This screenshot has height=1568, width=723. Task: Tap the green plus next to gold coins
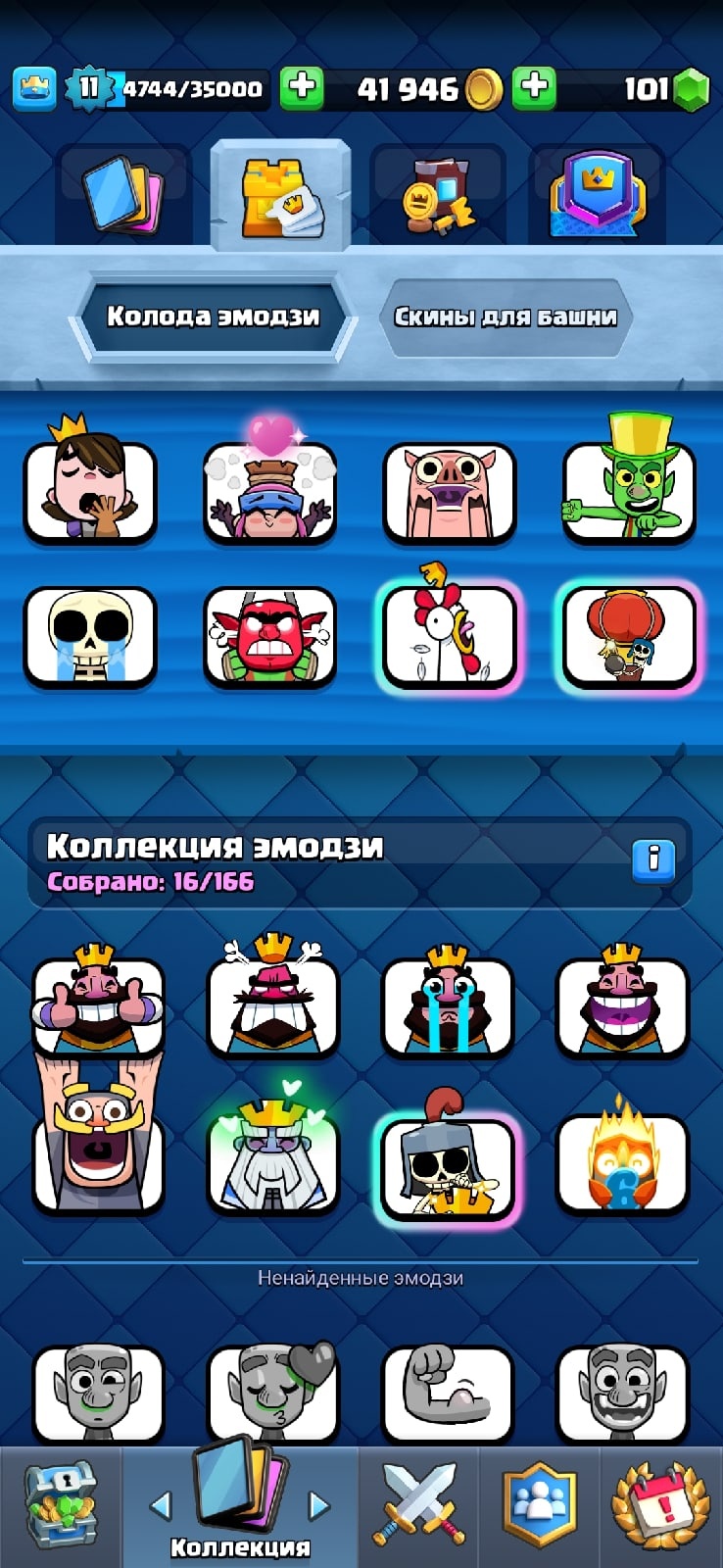pyautogui.click(x=534, y=88)
